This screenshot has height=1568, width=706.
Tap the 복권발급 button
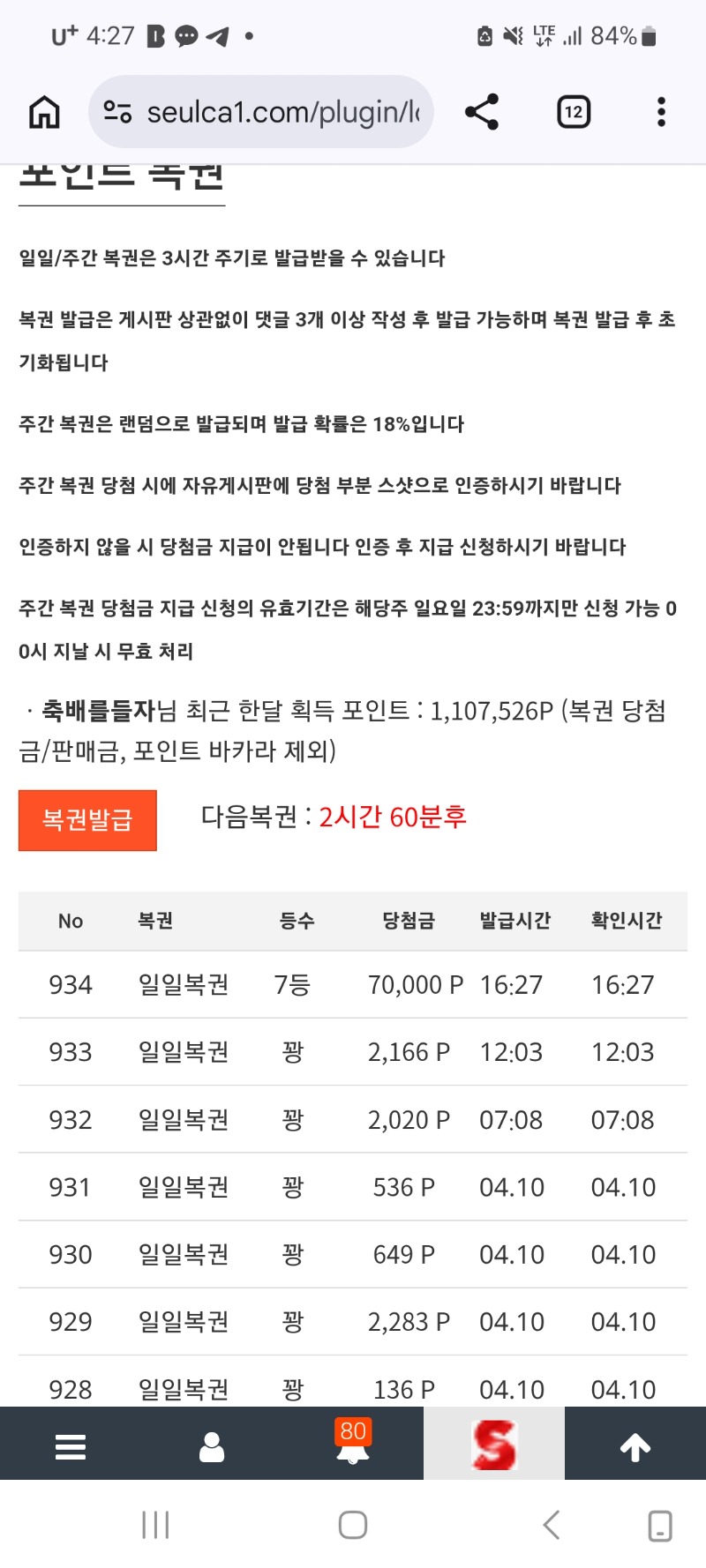[87, 820]
